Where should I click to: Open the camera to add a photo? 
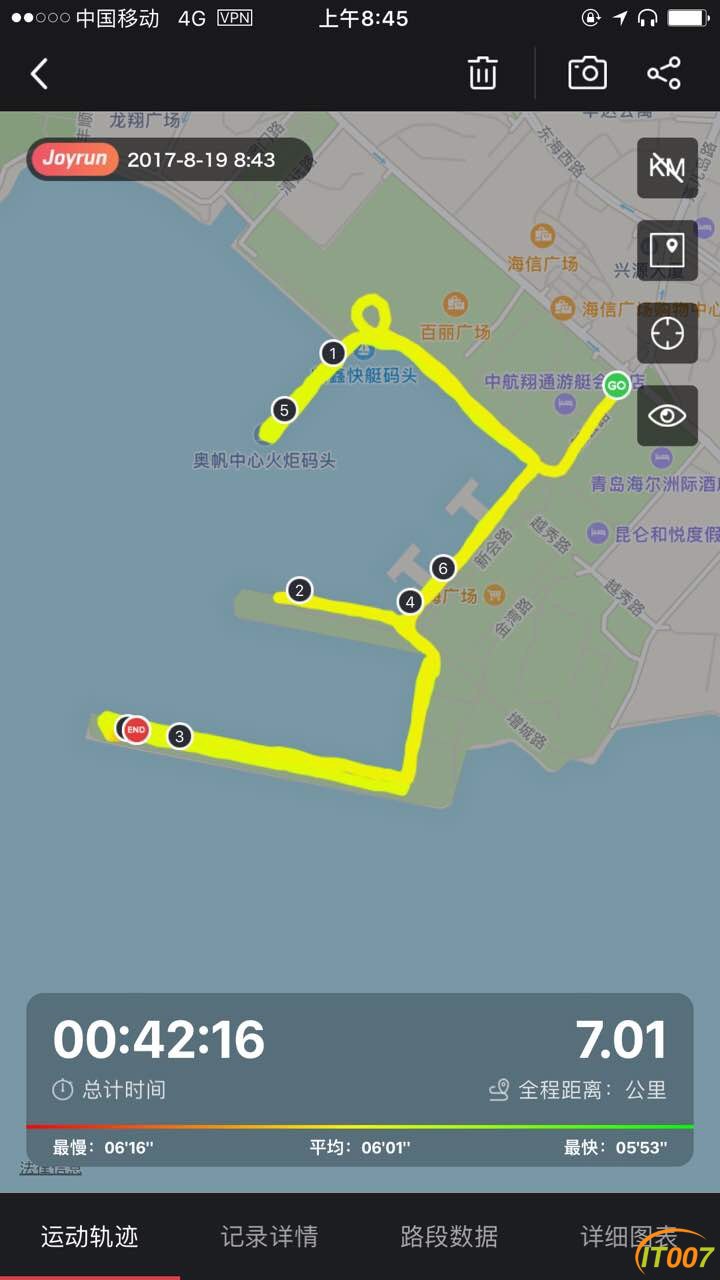coord(587,74)
